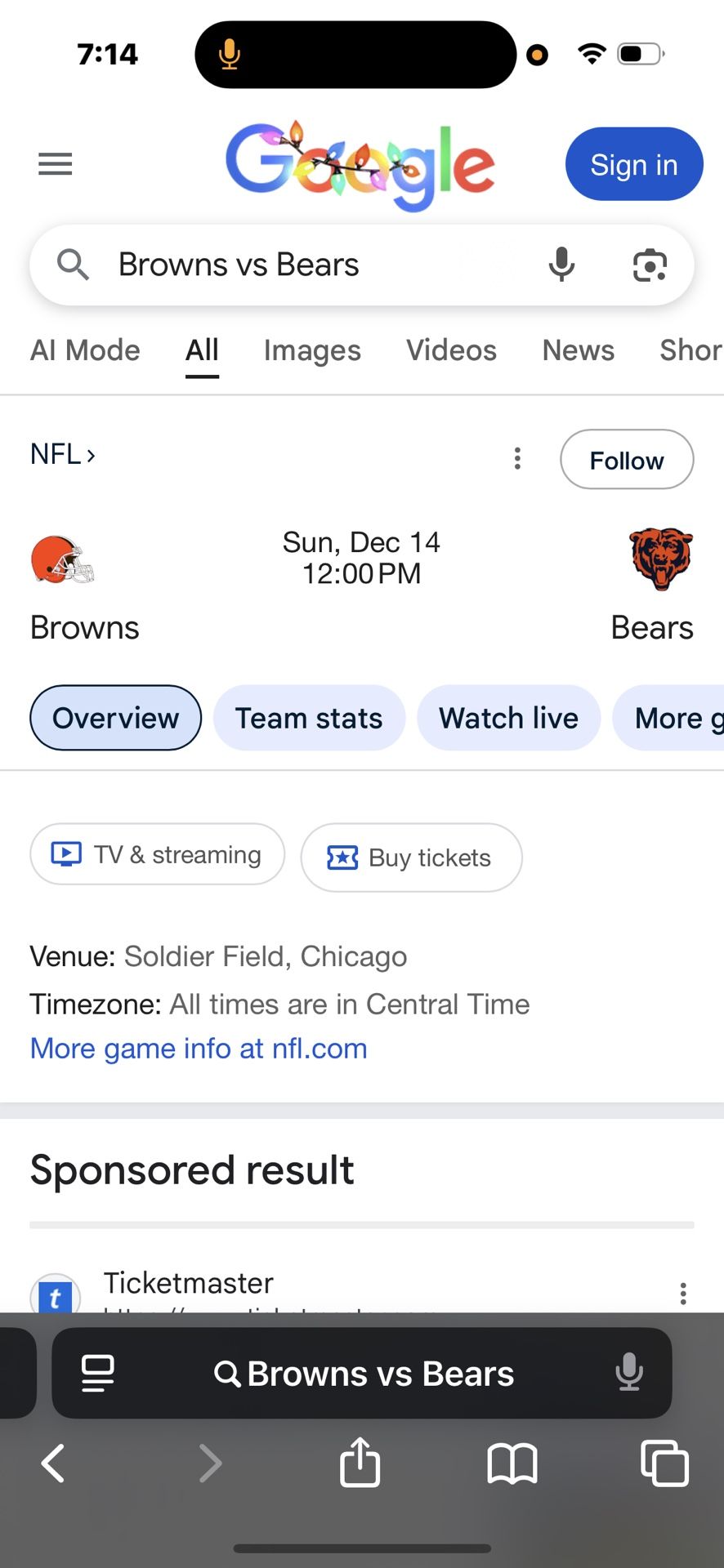724x1568 pixels.
Task: Follow this Browns vs Bears matchup
Action: [x=626, y=460]
